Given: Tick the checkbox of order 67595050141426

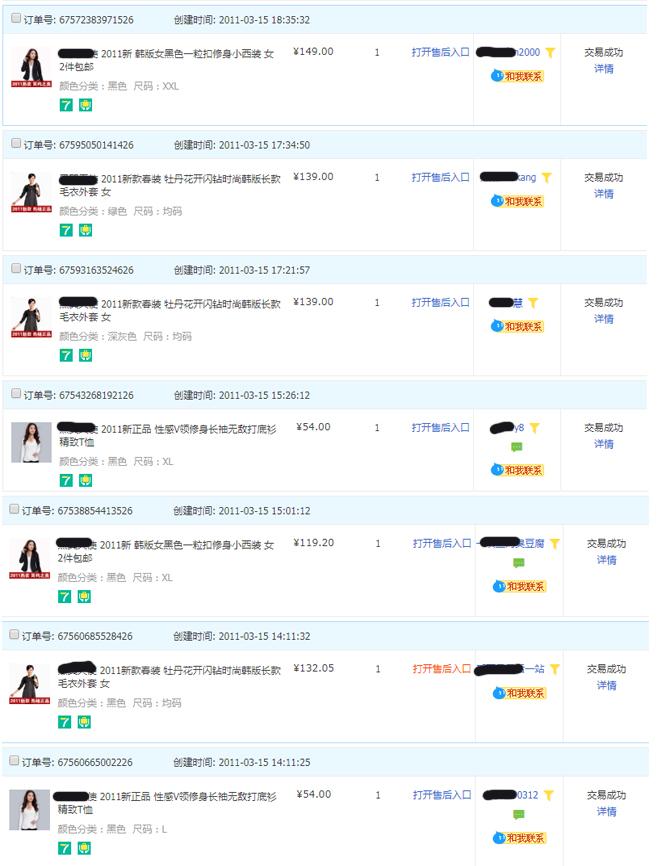Looking at the screenshot, I should tap(15, 143).
